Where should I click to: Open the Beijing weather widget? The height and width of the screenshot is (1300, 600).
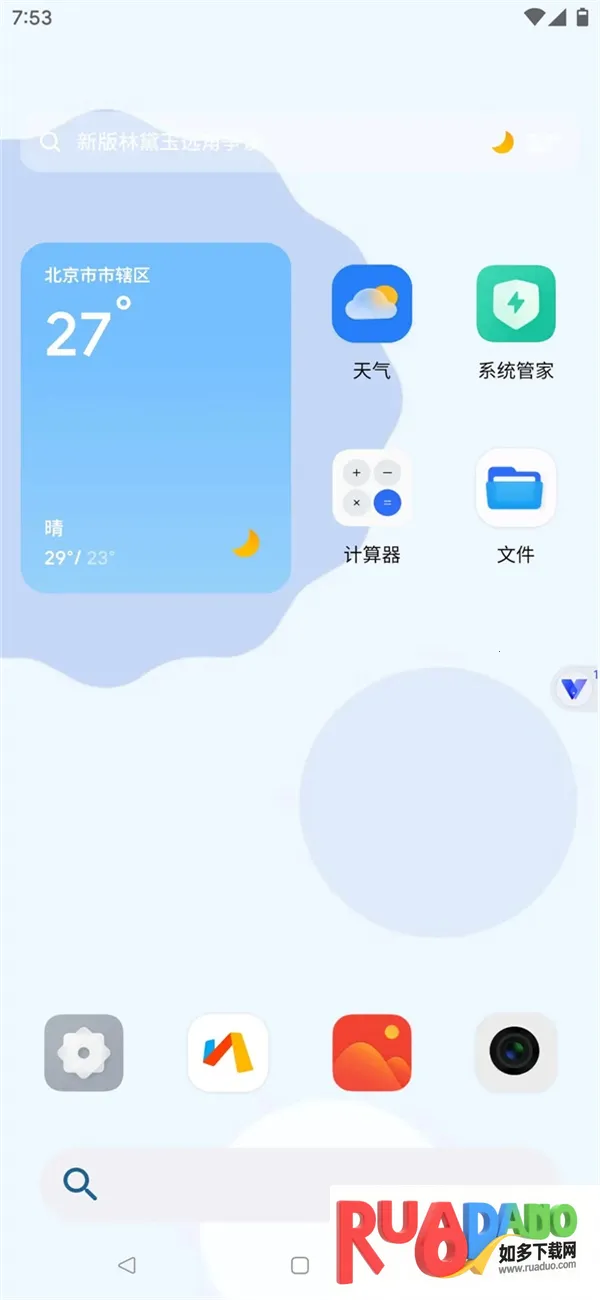pyautogui.click(x=156, y=418)
